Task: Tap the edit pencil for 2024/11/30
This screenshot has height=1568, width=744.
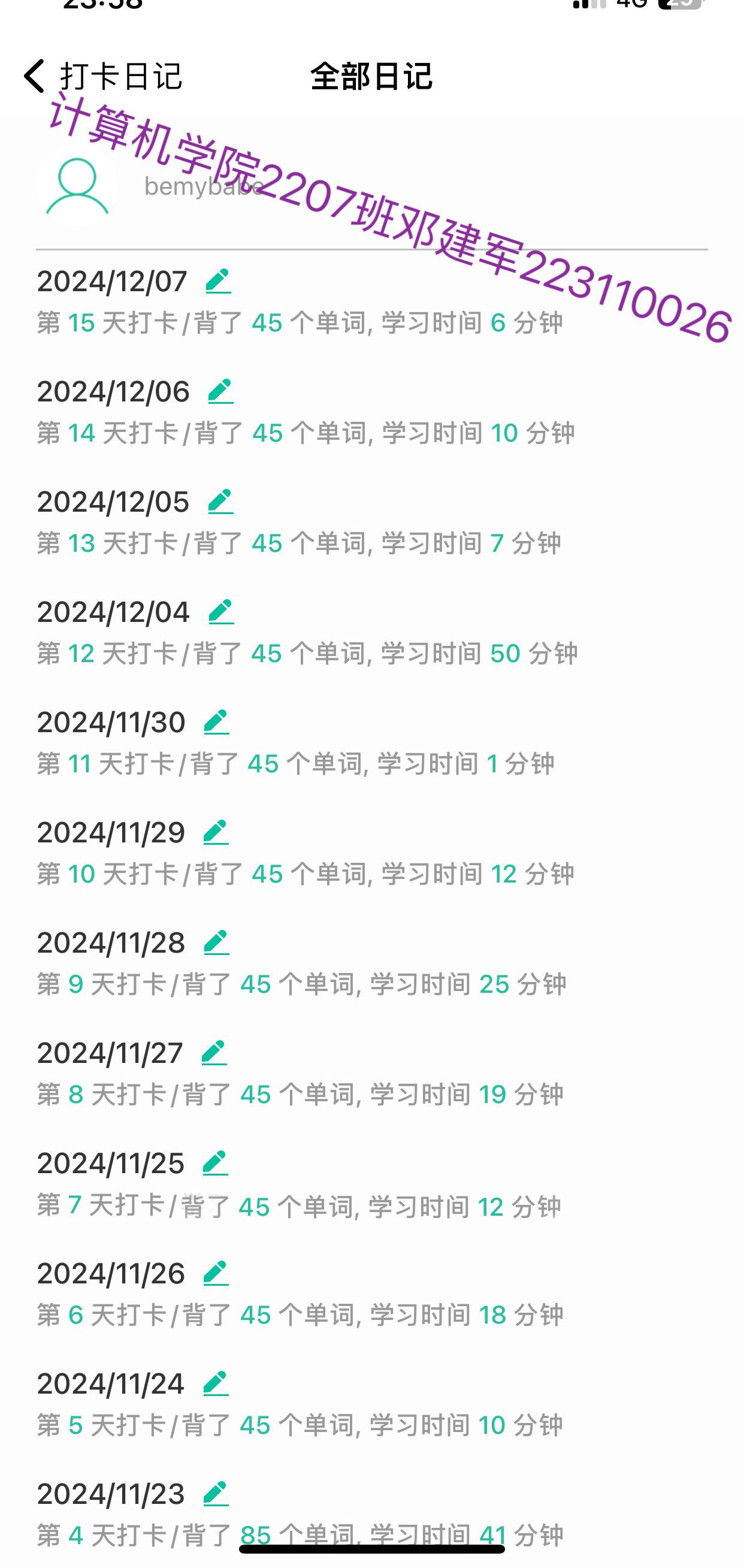Action: click(216, 722)
